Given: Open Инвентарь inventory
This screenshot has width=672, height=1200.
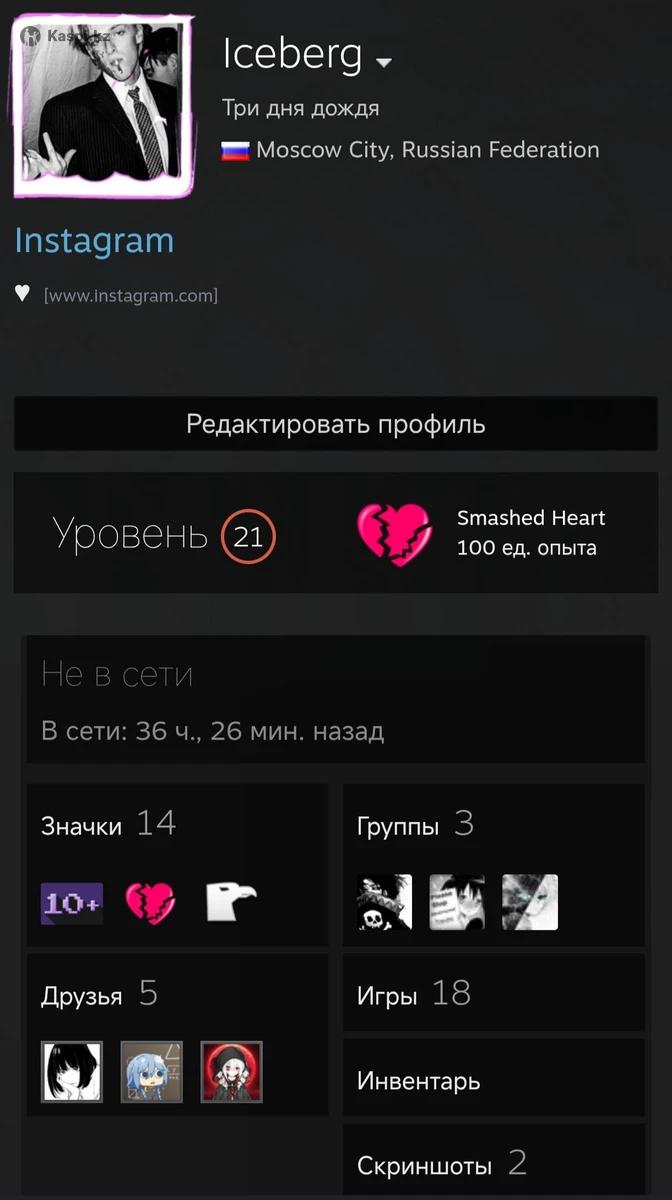Looking at the screenshot, I should click(x=418, y=1081).
